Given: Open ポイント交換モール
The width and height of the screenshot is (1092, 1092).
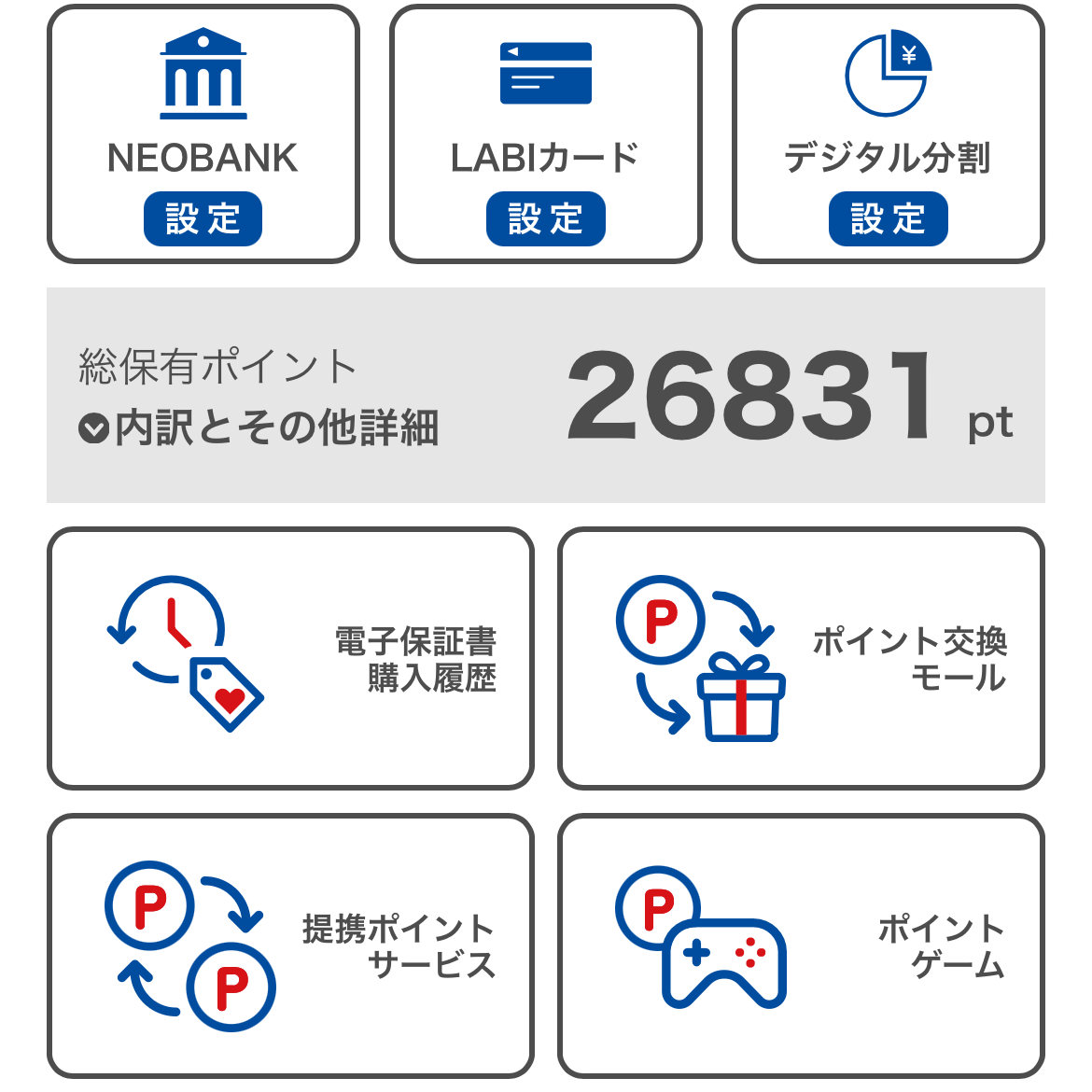Looking at the screenshot, I should pos(801,658).
